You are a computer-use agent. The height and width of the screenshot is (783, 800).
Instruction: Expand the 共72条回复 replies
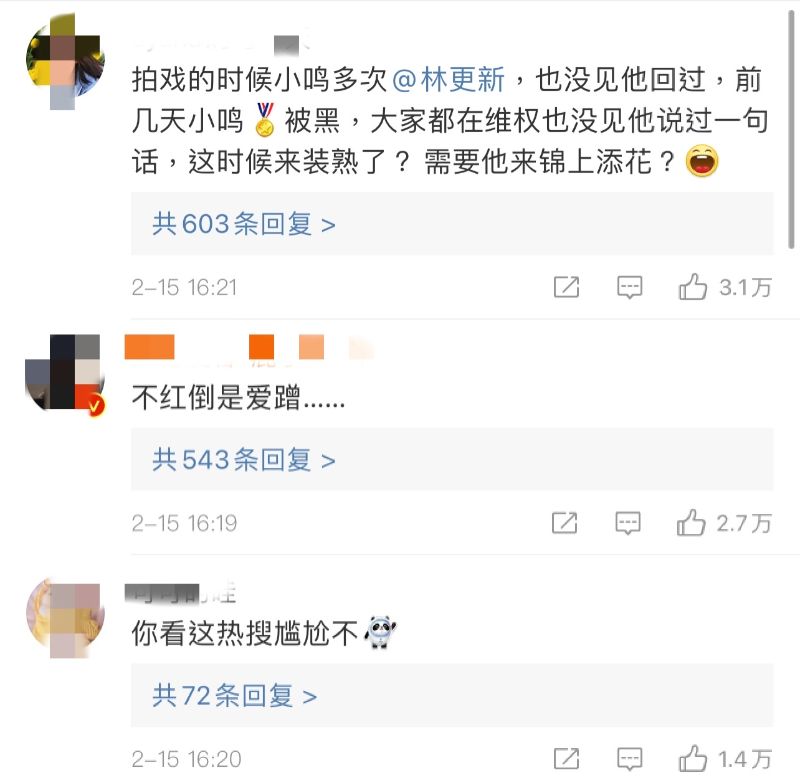click(234, 695)
